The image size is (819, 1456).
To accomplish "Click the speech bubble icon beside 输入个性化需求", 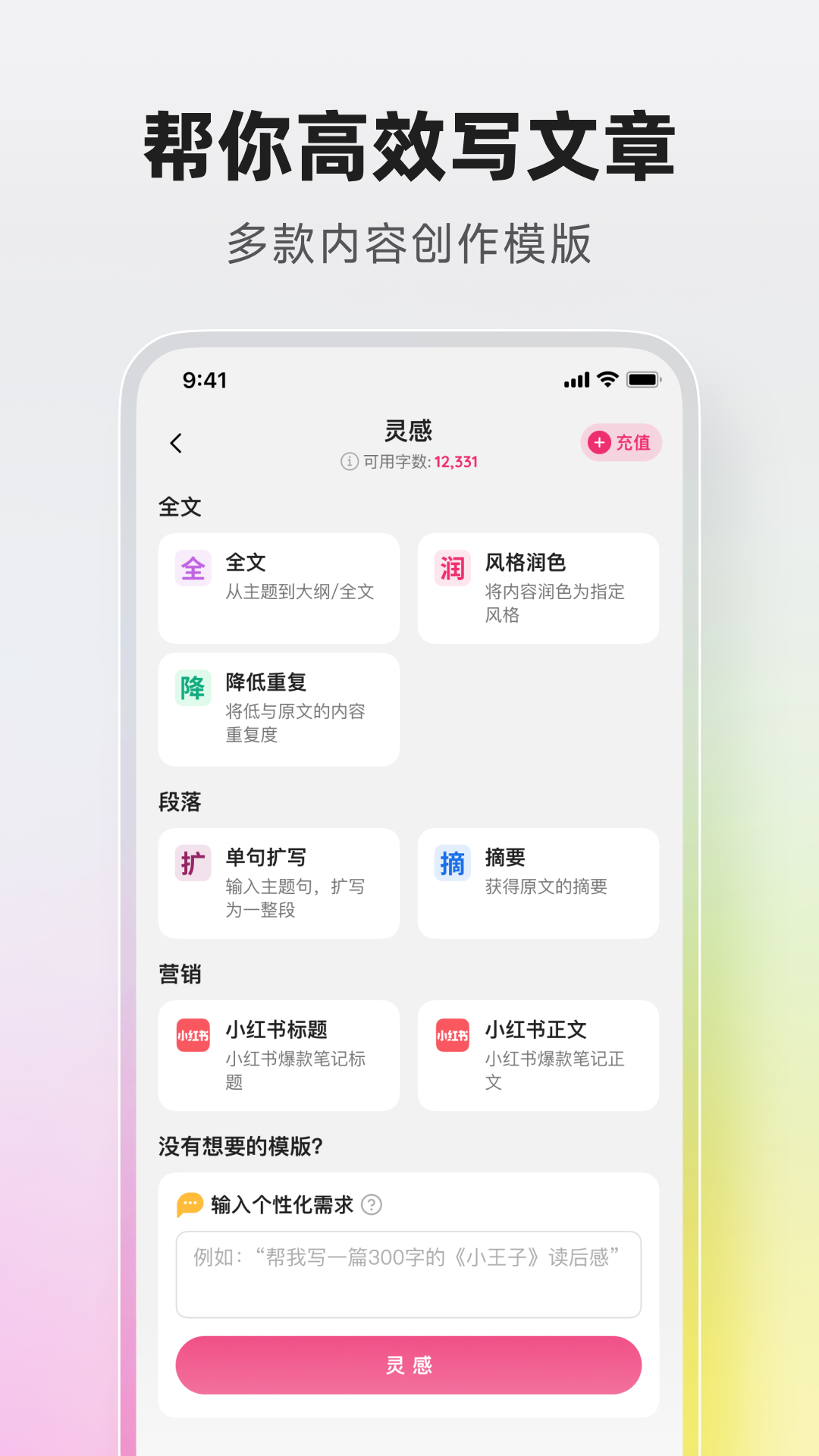I will click(x=190, y=1203).
